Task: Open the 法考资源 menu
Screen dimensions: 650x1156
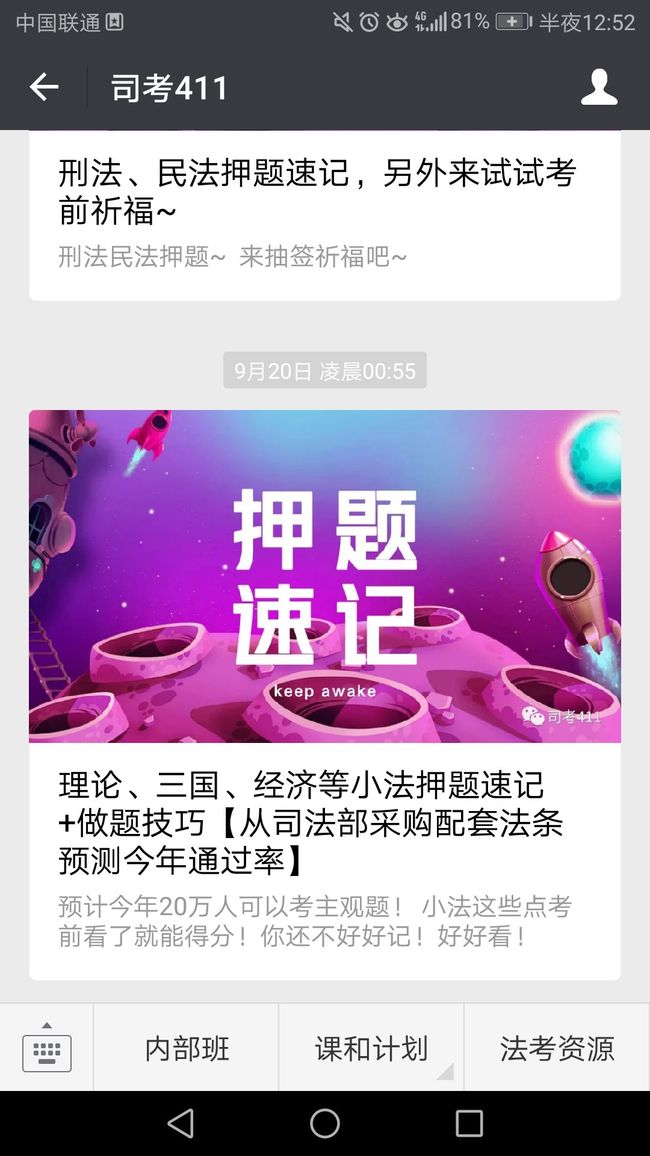Action: pos(557,1048)
